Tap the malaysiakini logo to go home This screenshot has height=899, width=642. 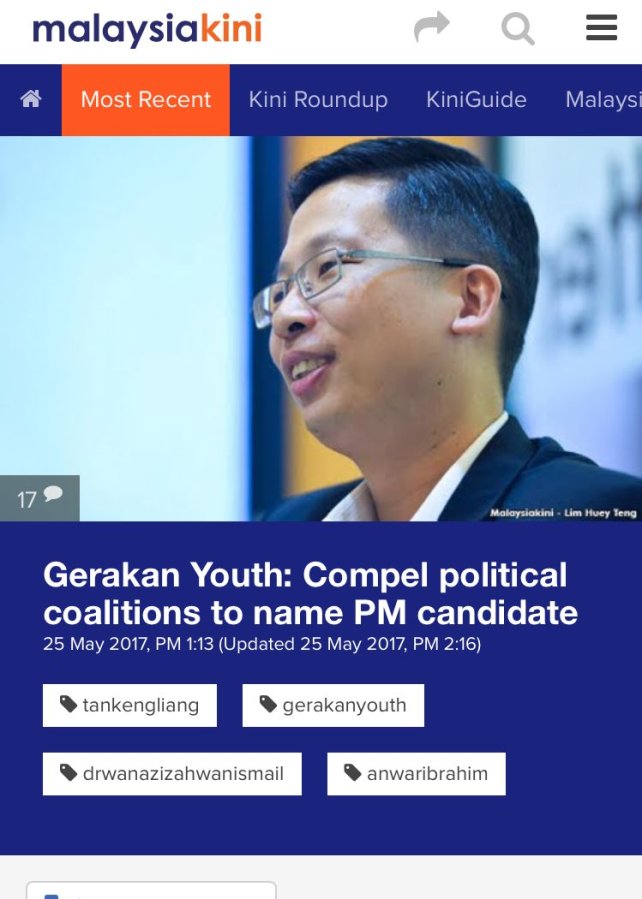point(147,30)
